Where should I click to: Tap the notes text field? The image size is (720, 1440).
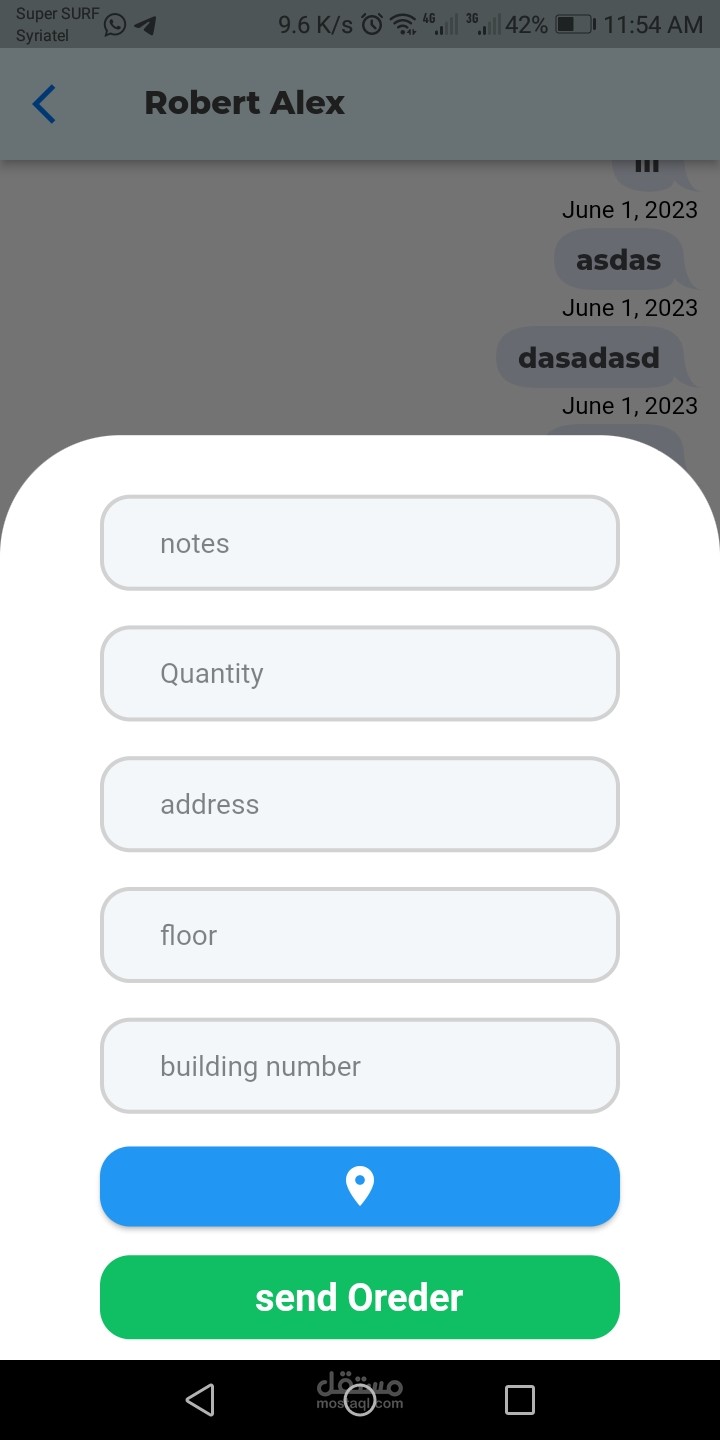(x=360, y=543)
